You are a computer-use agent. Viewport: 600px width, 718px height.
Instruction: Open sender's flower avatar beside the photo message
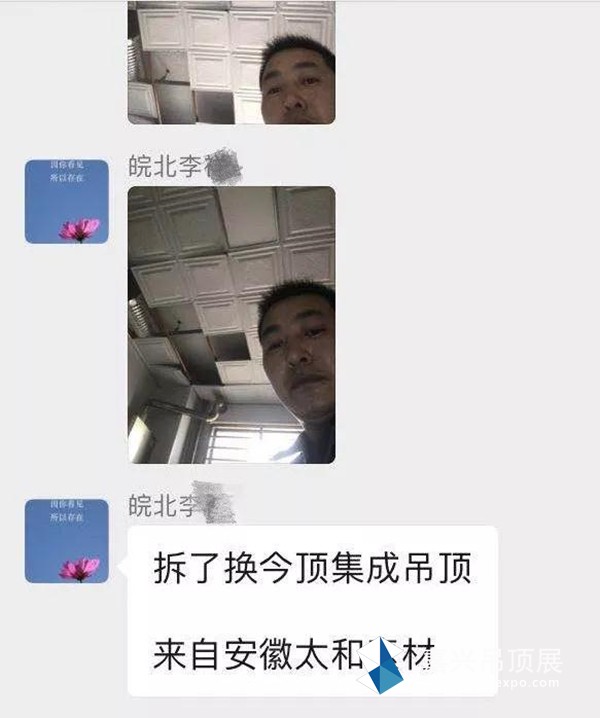point(67,201)
